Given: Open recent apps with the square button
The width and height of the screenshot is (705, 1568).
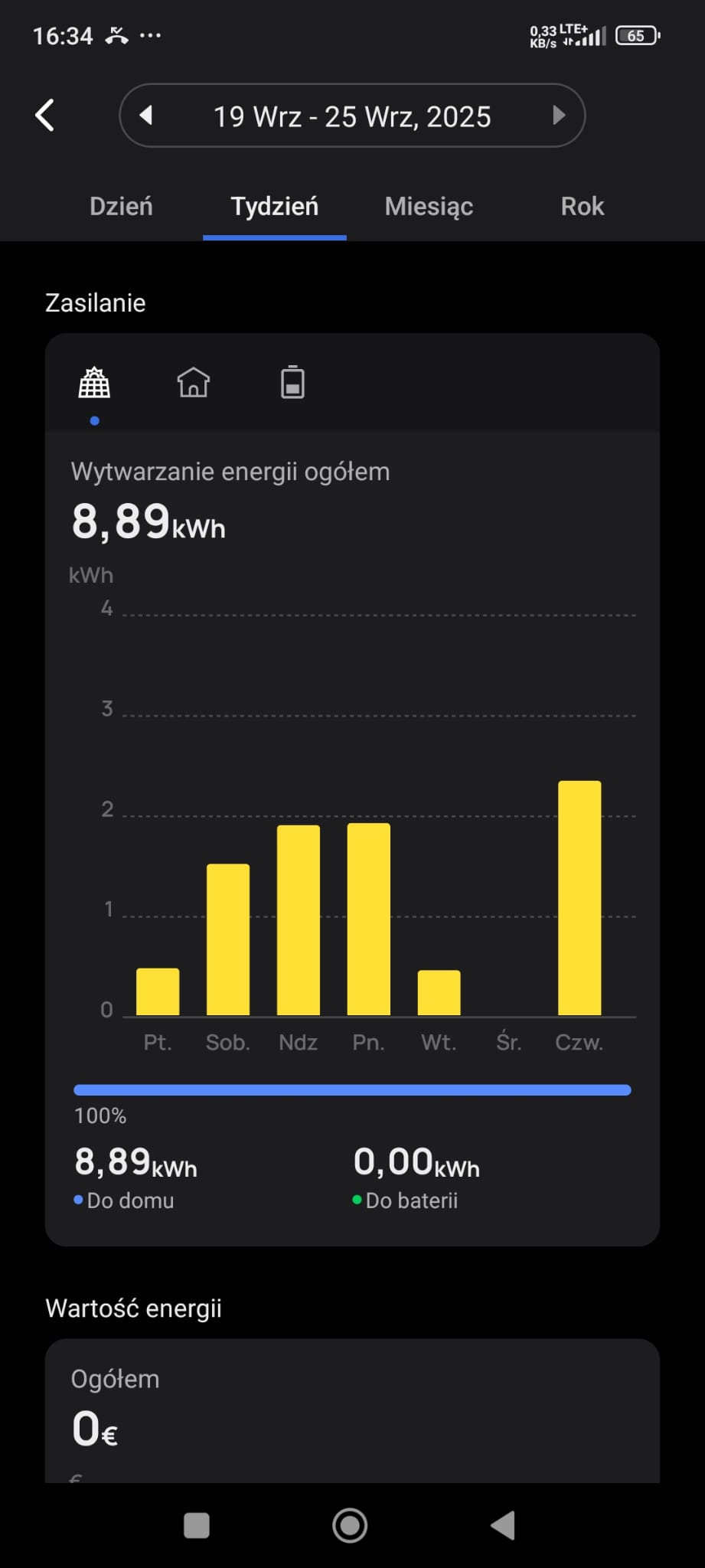Looking at the screenshot, I should tap(197, 1525).
